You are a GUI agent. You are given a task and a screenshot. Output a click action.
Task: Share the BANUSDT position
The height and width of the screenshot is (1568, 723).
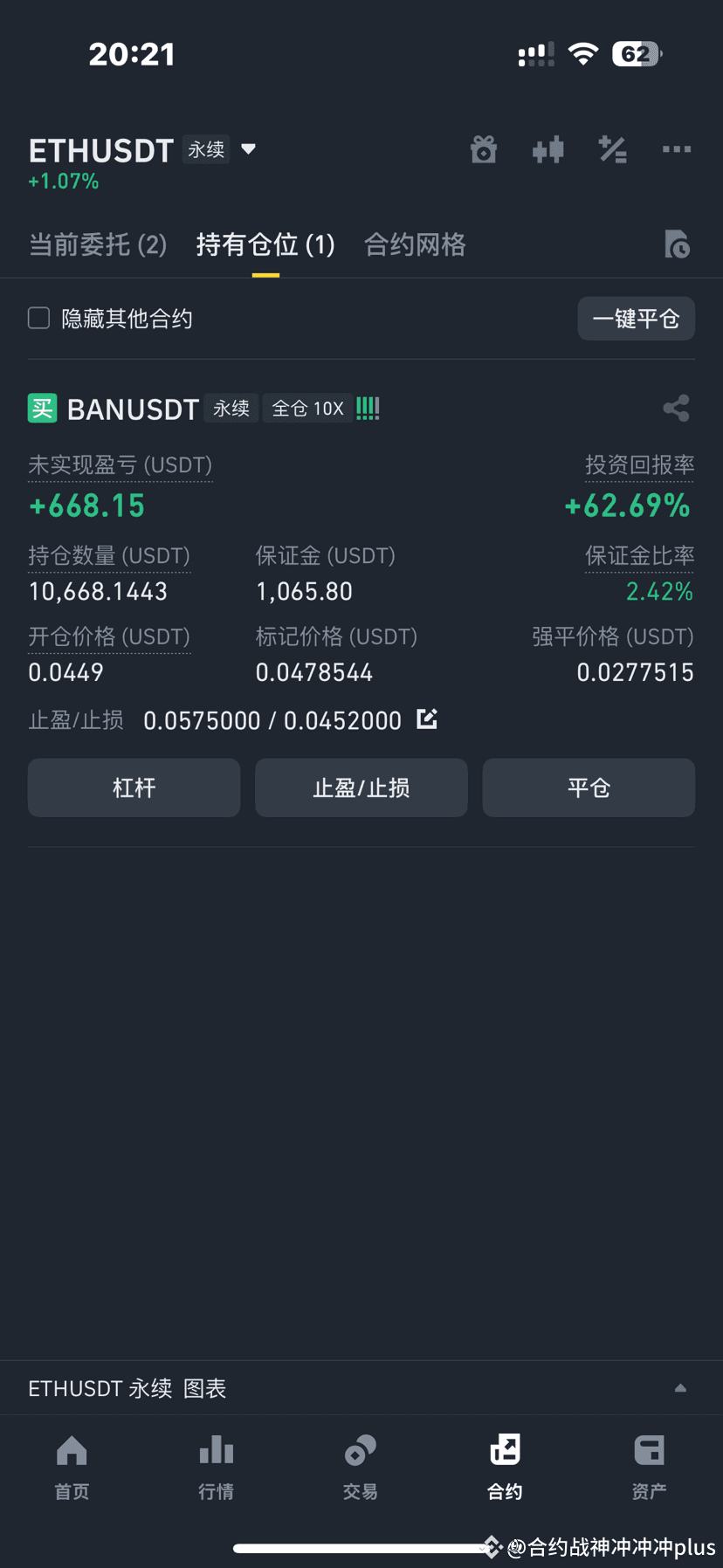click(x=677, y=408)
